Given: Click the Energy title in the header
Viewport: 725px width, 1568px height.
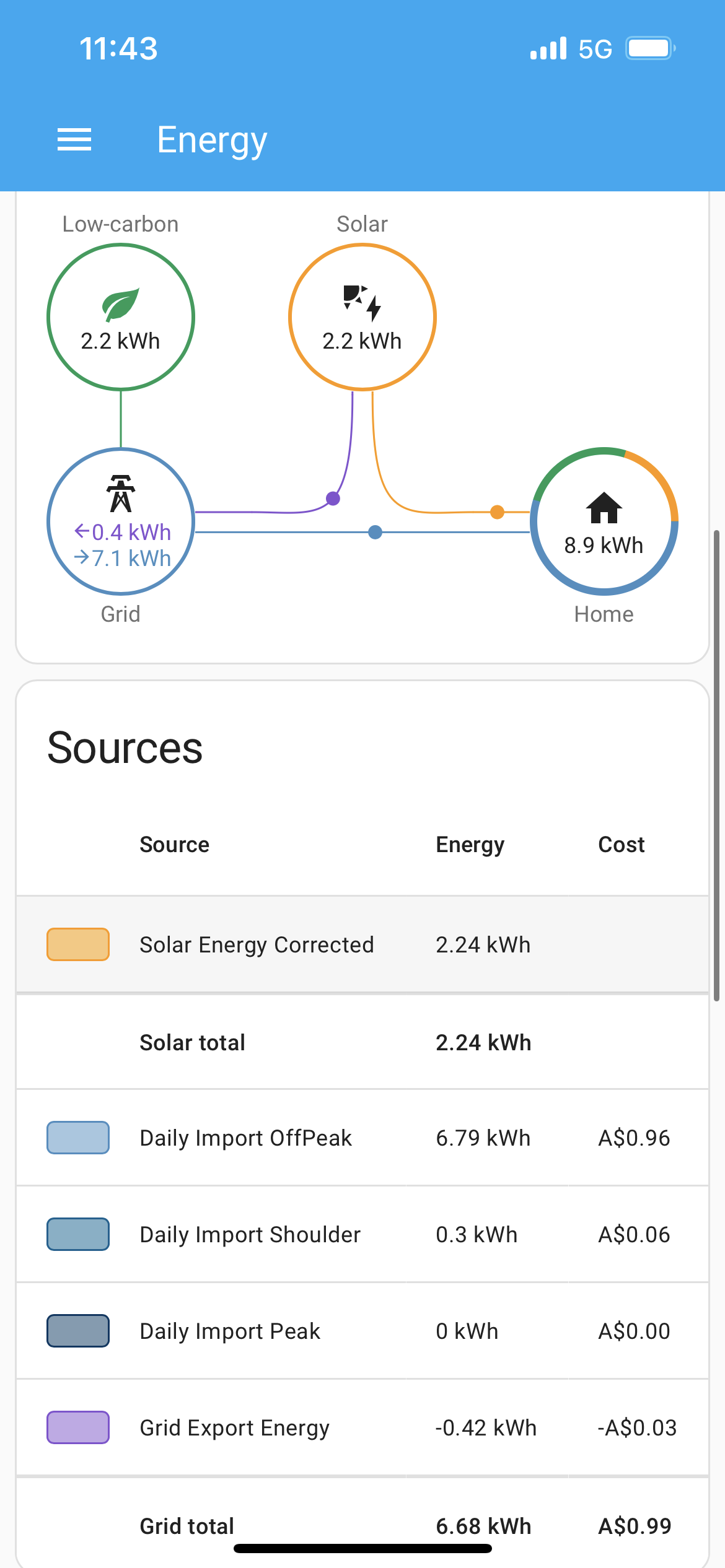Looking at the screenshot, I should (x=211, y=139).
